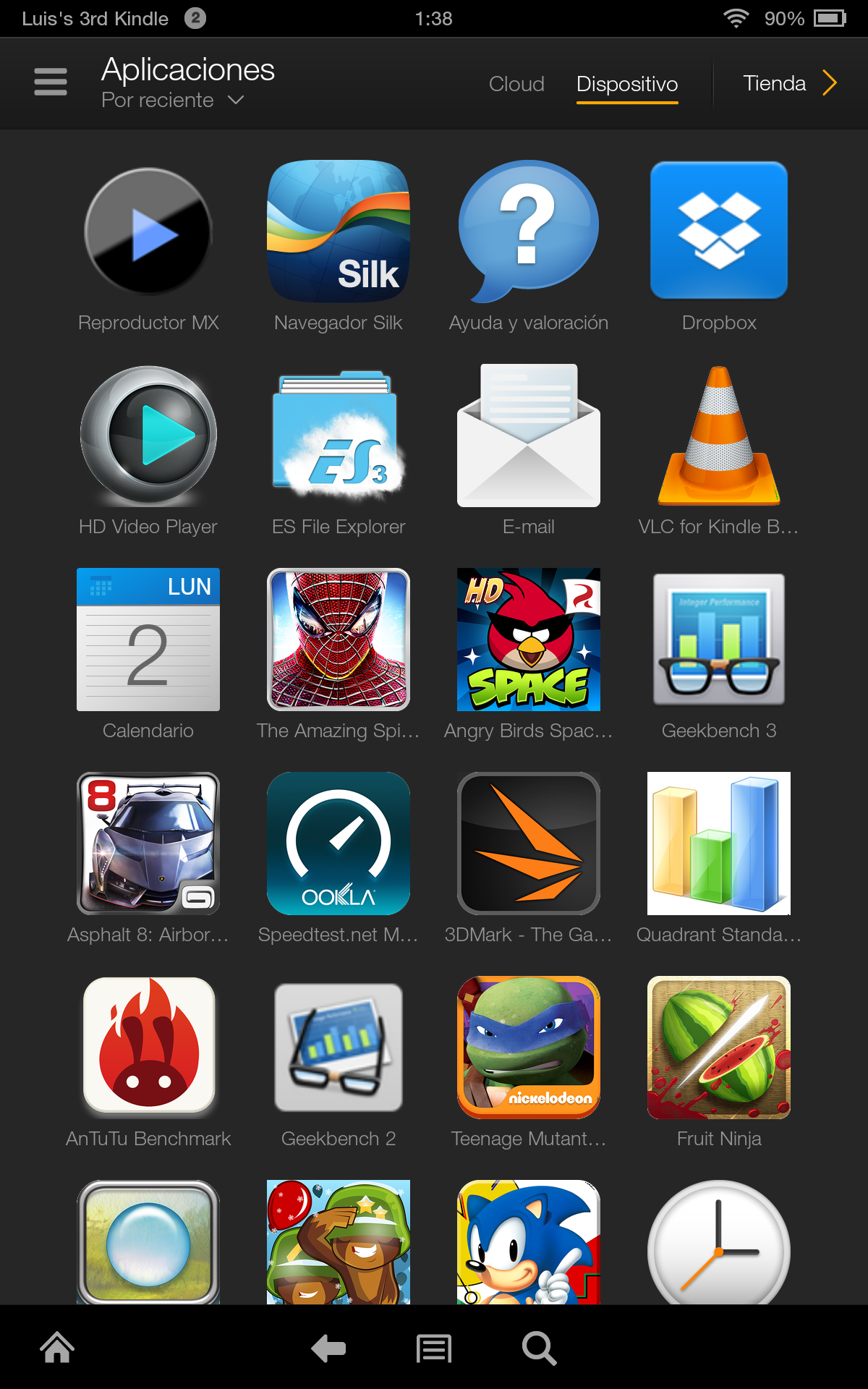Open the Calendario app
Image resolution: width=868 pixels, height=1389 pixels.
148,640
